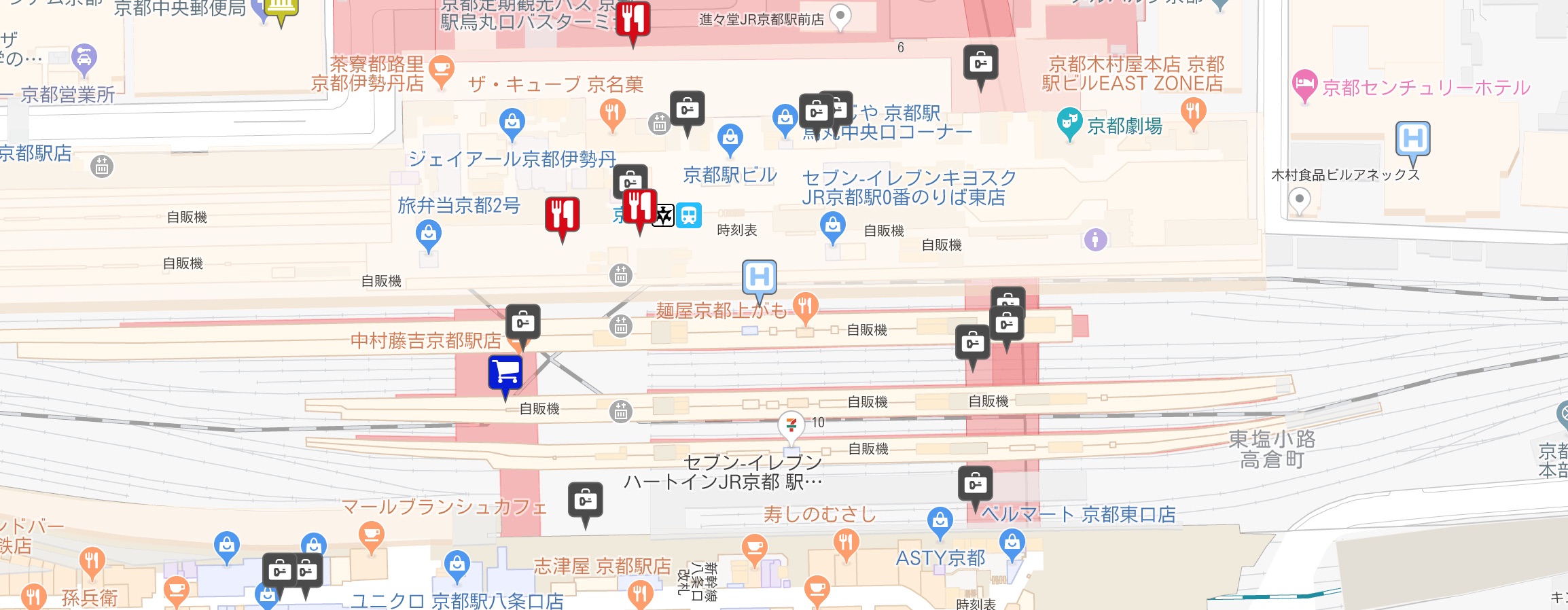Select the 京都劇場 theater pin
The width and height of the screenshot is (1568, 610).
pyautogui.click(x=1069, y=123)
